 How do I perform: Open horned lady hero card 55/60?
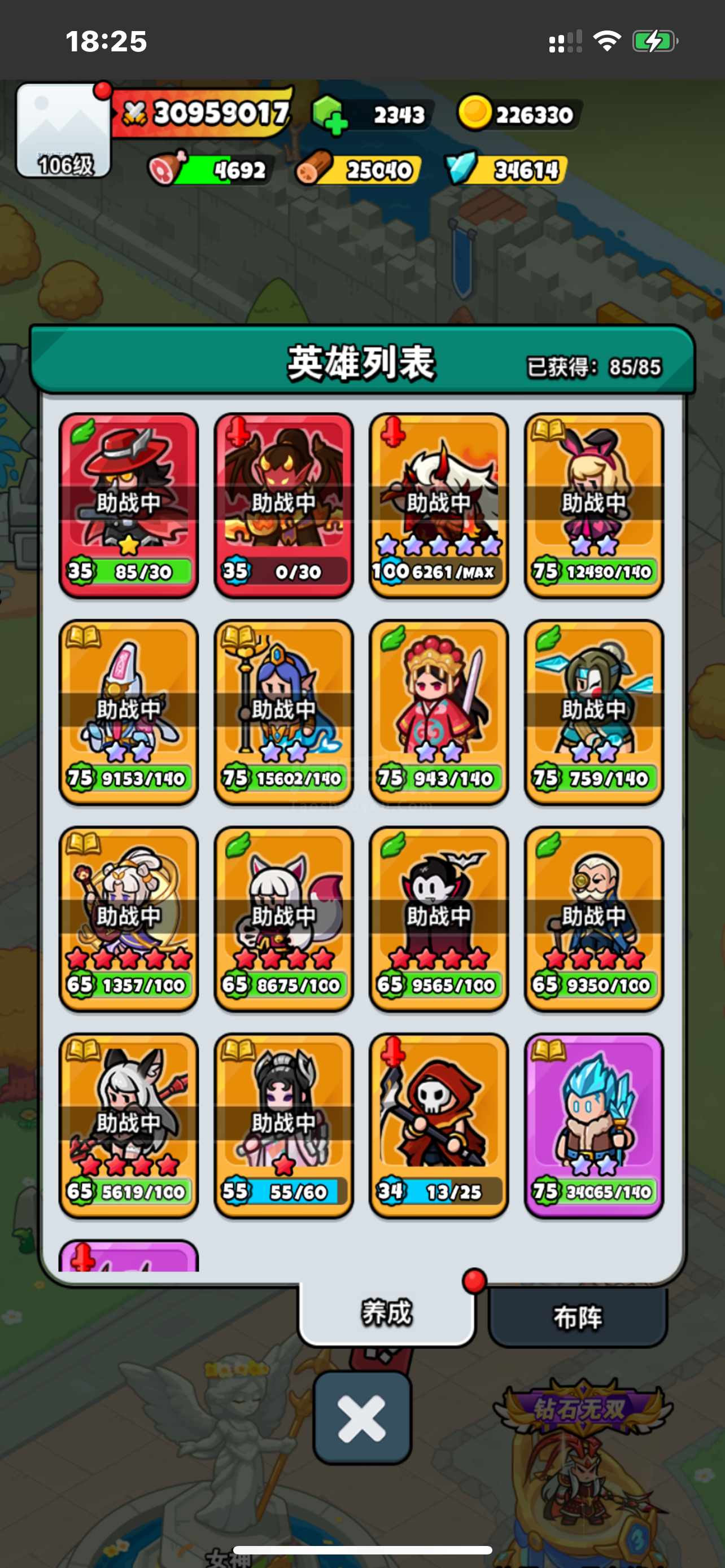(x=283, y=1125)
